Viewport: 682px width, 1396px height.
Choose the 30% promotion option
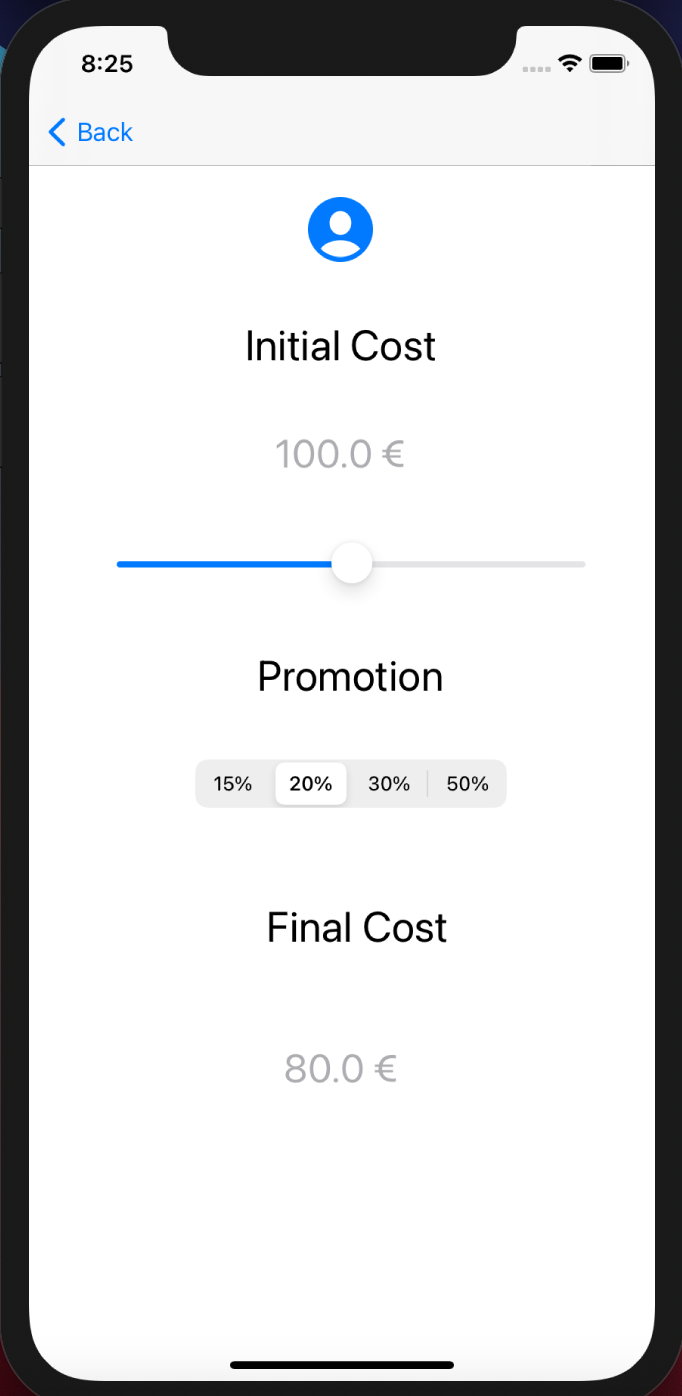tap(389, 784)
